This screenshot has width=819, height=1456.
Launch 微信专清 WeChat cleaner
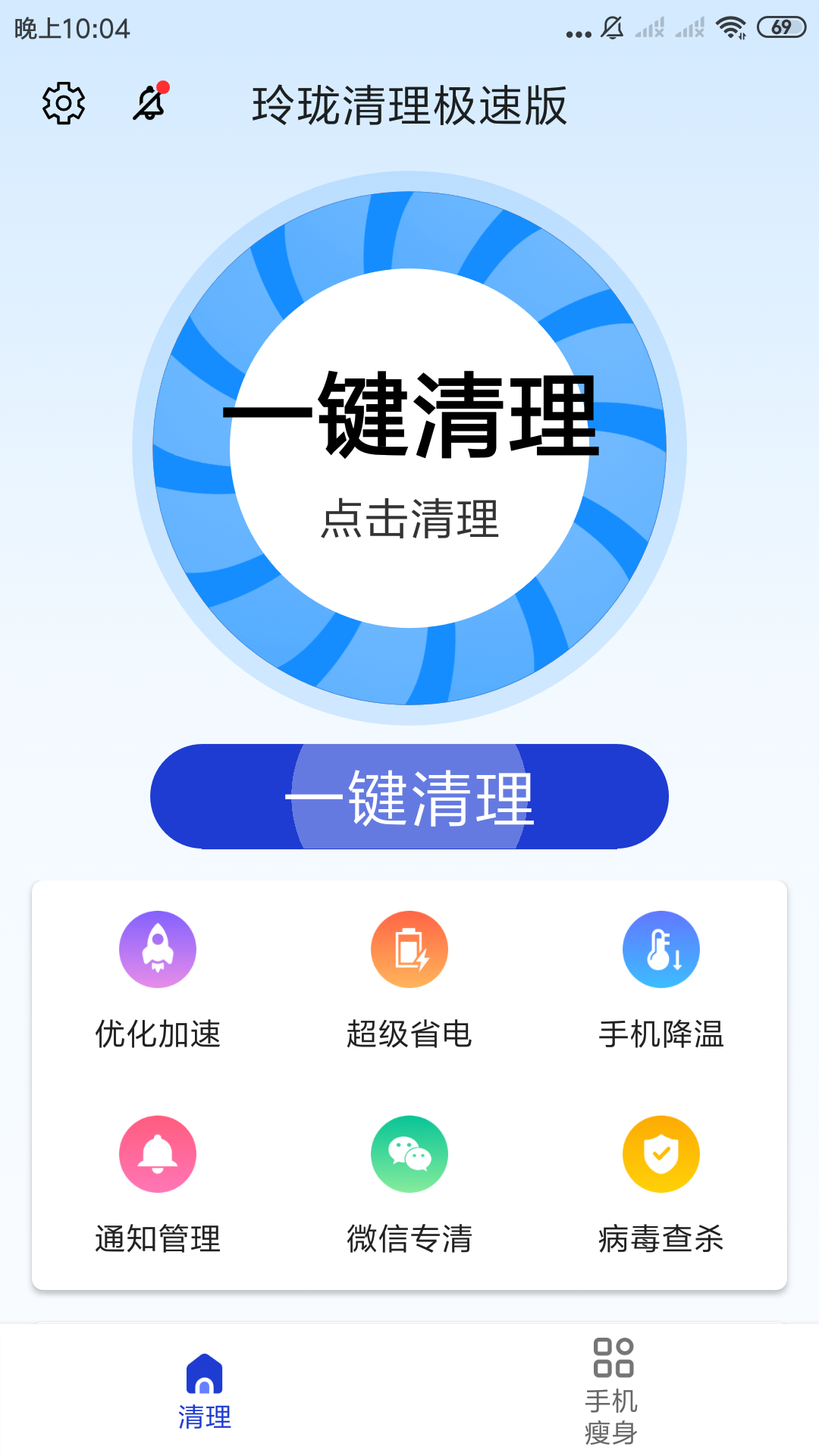[x=409, y=1184]
